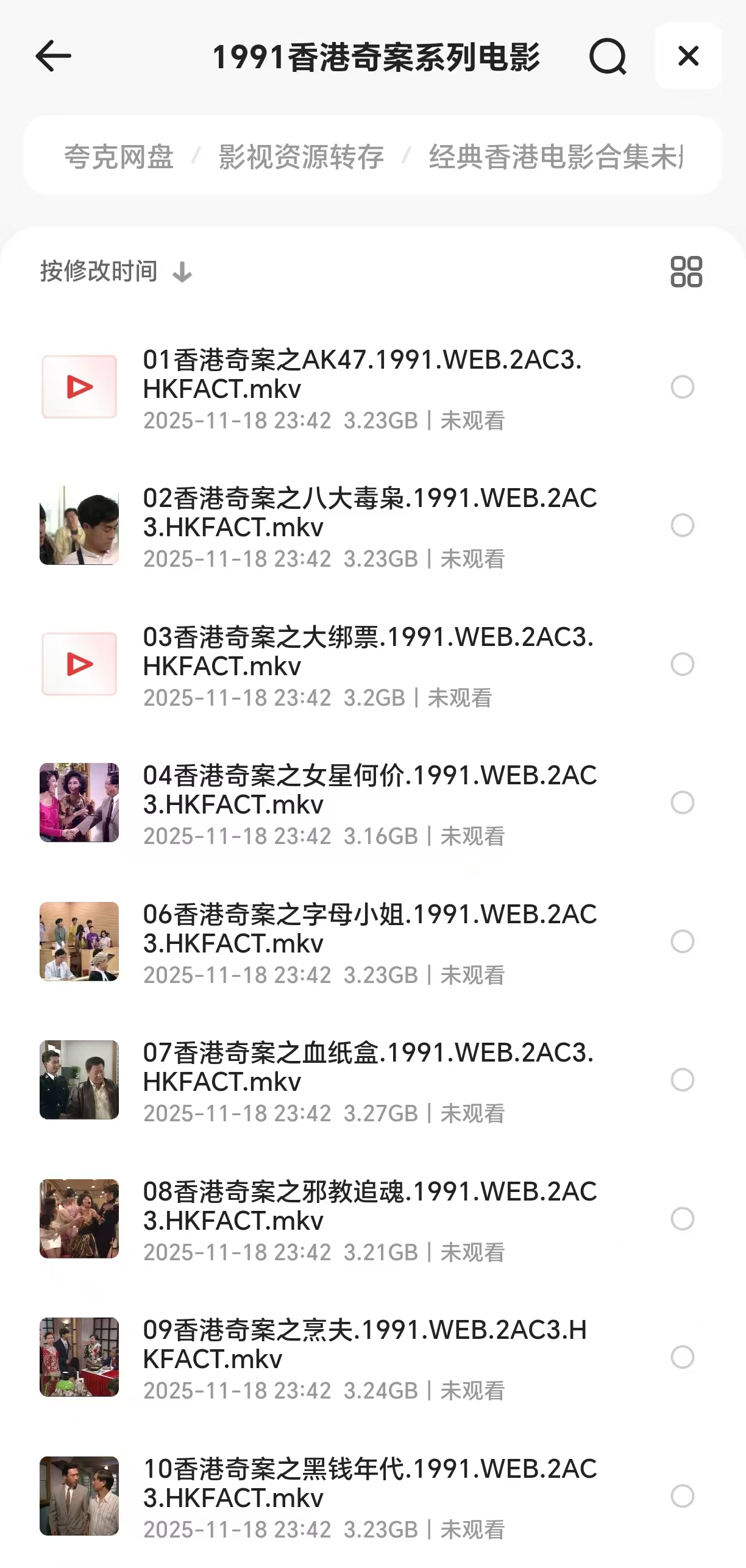Open 10香港奇案之黑钱年代 video
Screen dimensions: 746x1568
(369, 1483)
